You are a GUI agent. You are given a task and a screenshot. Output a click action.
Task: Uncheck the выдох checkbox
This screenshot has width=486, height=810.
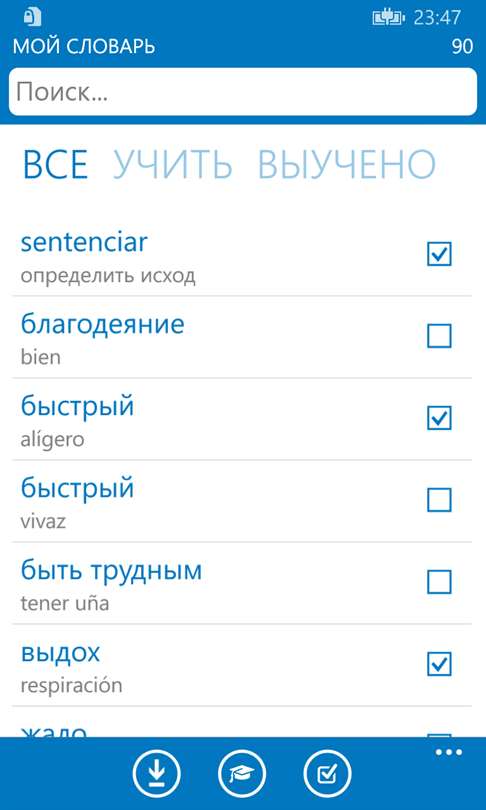click(x=440, y=664)
